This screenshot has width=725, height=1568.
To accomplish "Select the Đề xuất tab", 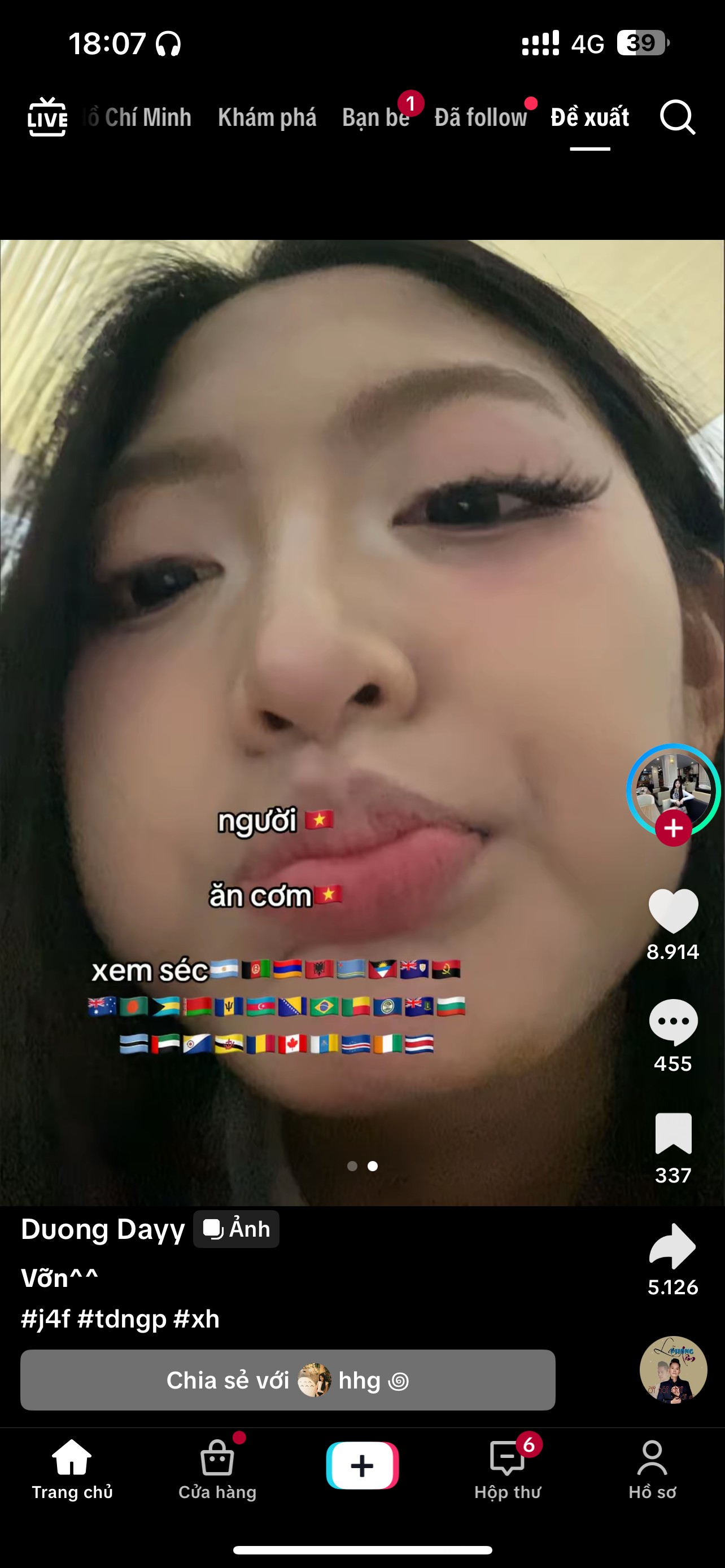I will (589, 117).
